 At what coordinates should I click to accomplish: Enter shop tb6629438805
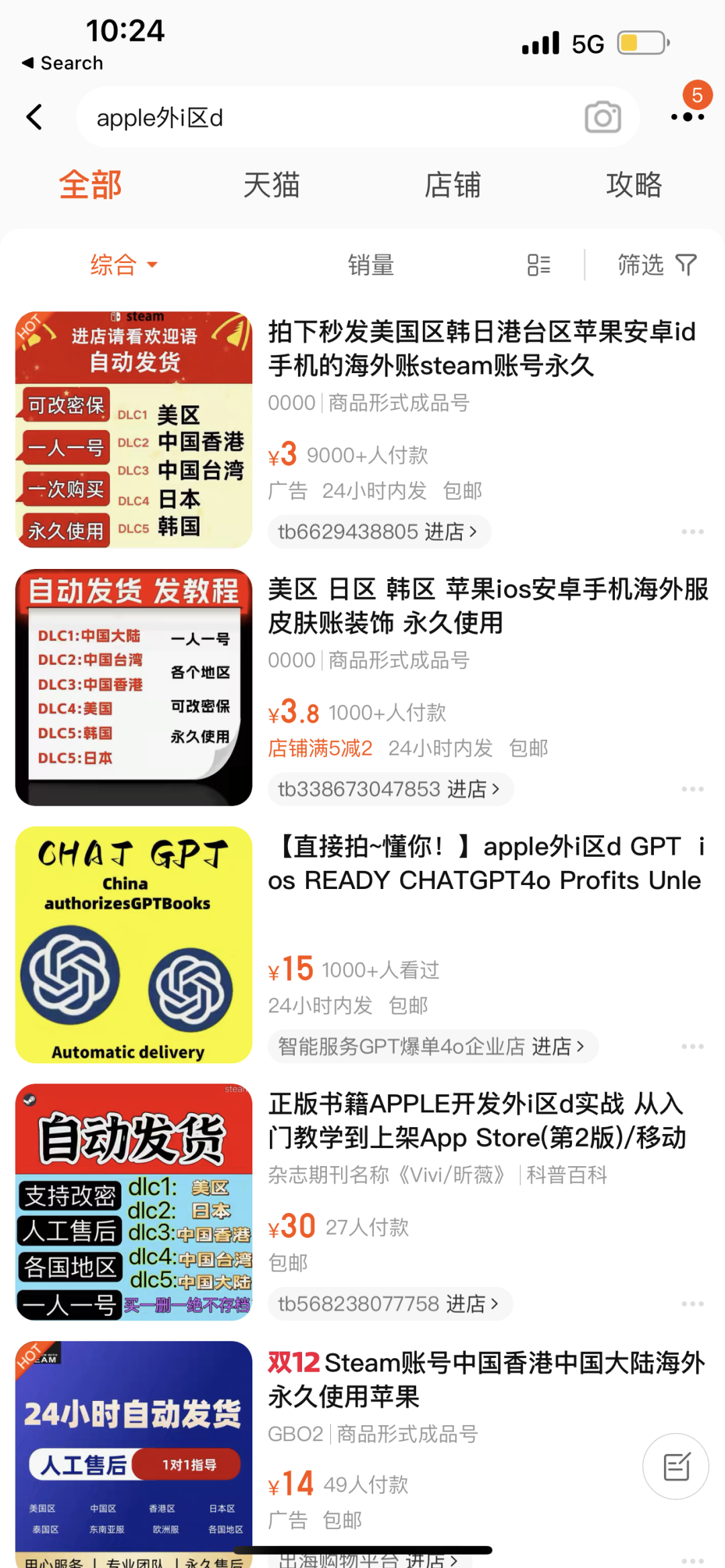tap(378, 532)
